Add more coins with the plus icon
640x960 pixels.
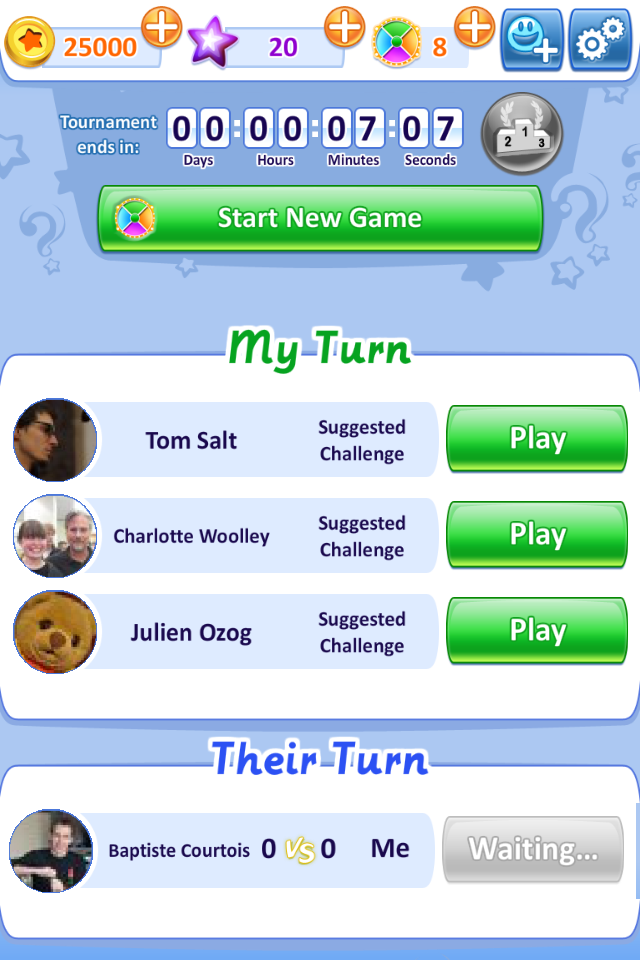[x=161, y=26]
